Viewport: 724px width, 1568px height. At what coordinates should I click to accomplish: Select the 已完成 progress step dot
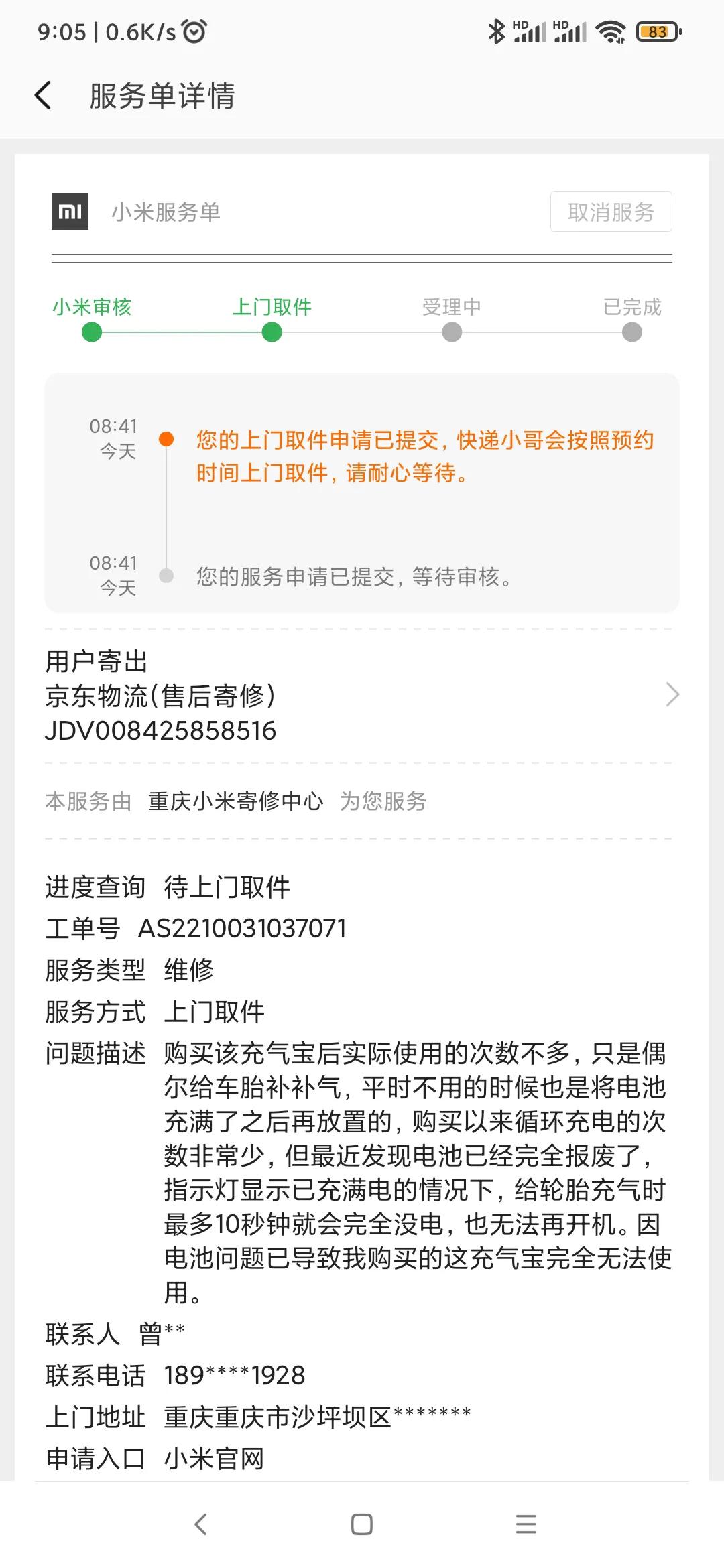click(x=630, y=332)
